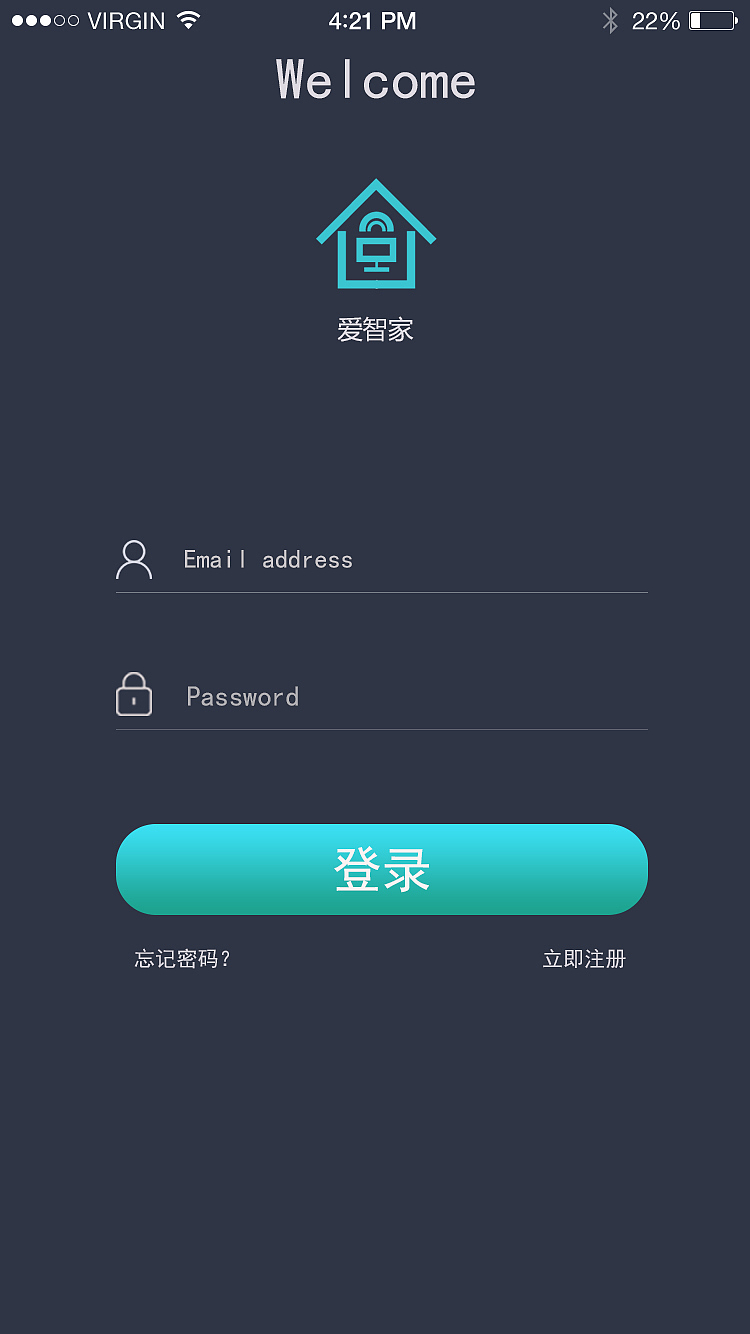750x1334 pixels.
Task: Click the 4:21 PM clock display
Action: (373, 20)
